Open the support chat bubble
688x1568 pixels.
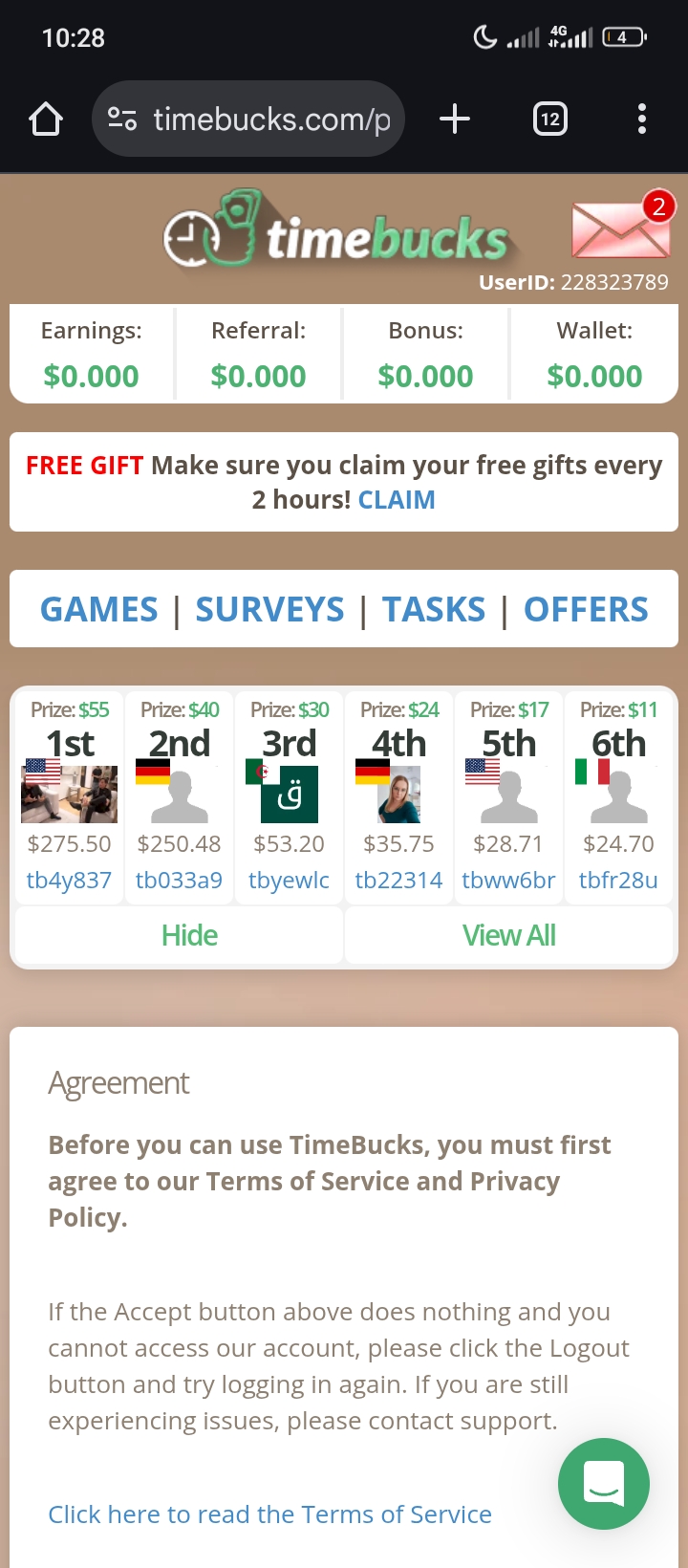click(x=604, y=1483)
